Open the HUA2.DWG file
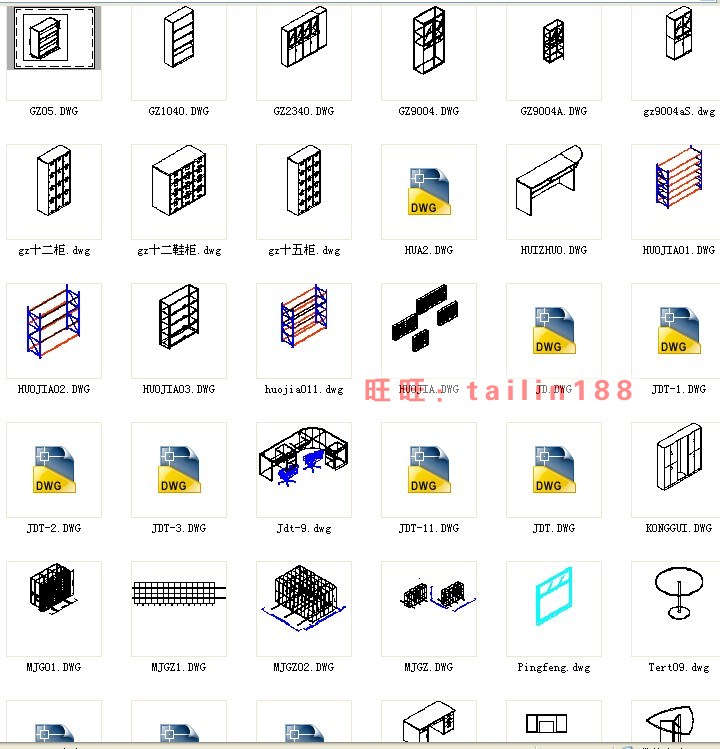 428,191
